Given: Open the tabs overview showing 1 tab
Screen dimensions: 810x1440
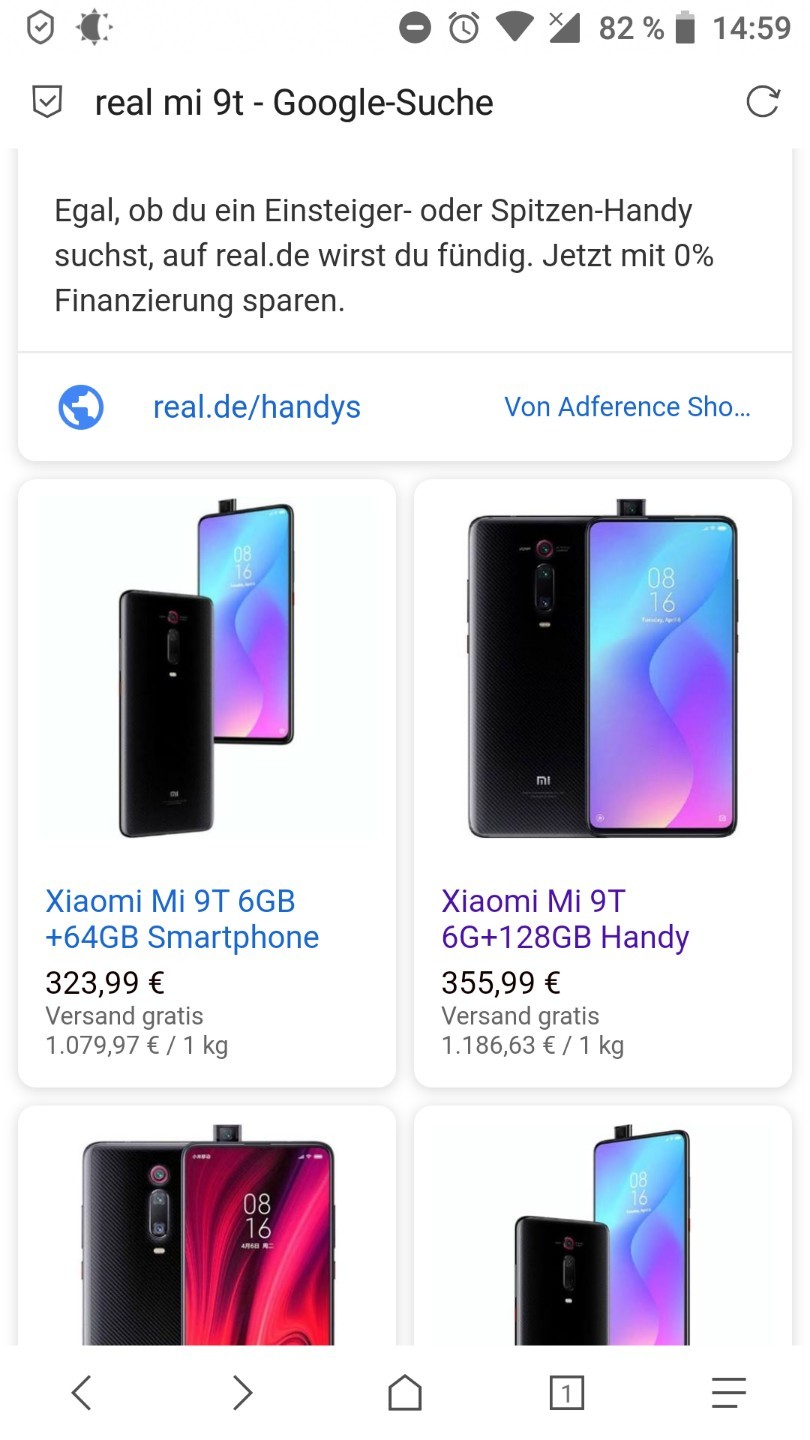Looking at the screenshot, I should [x=567, y=1392].
